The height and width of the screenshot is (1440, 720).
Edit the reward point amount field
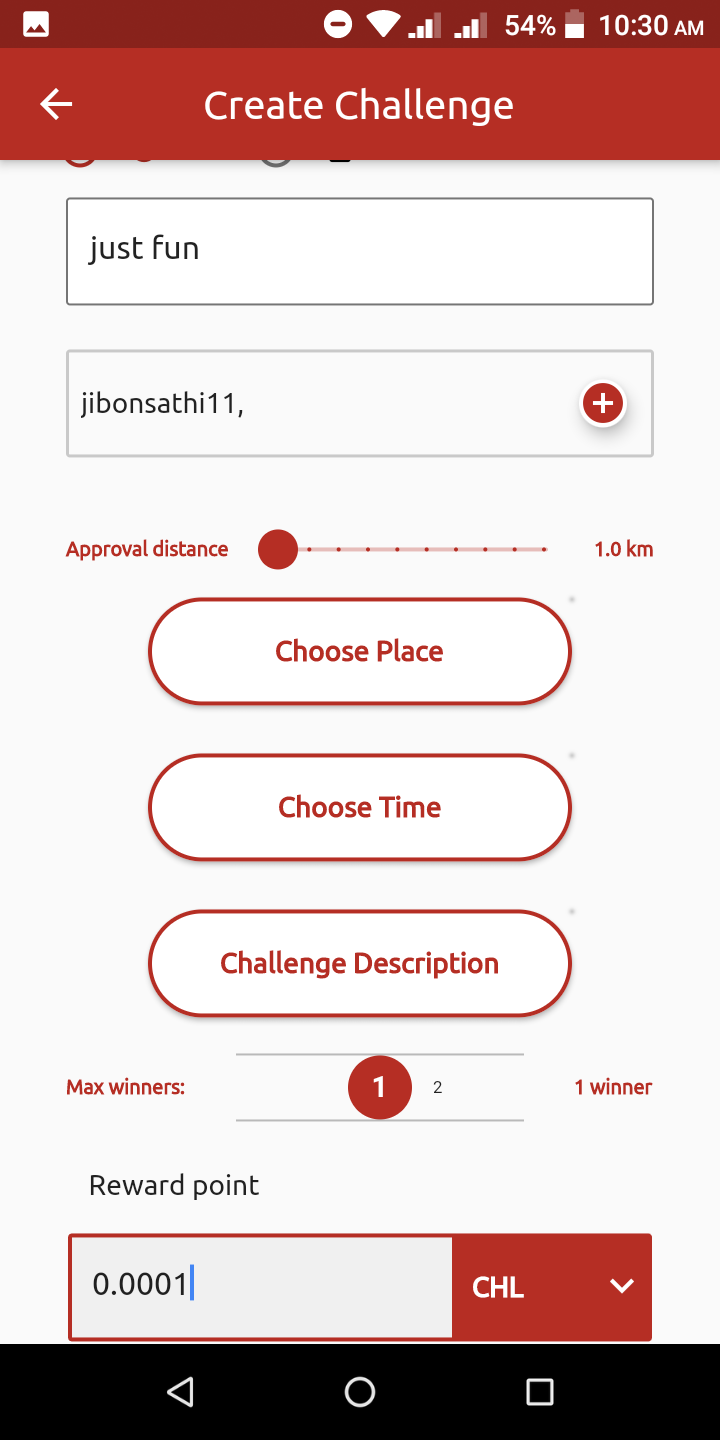coord(262,1285)
